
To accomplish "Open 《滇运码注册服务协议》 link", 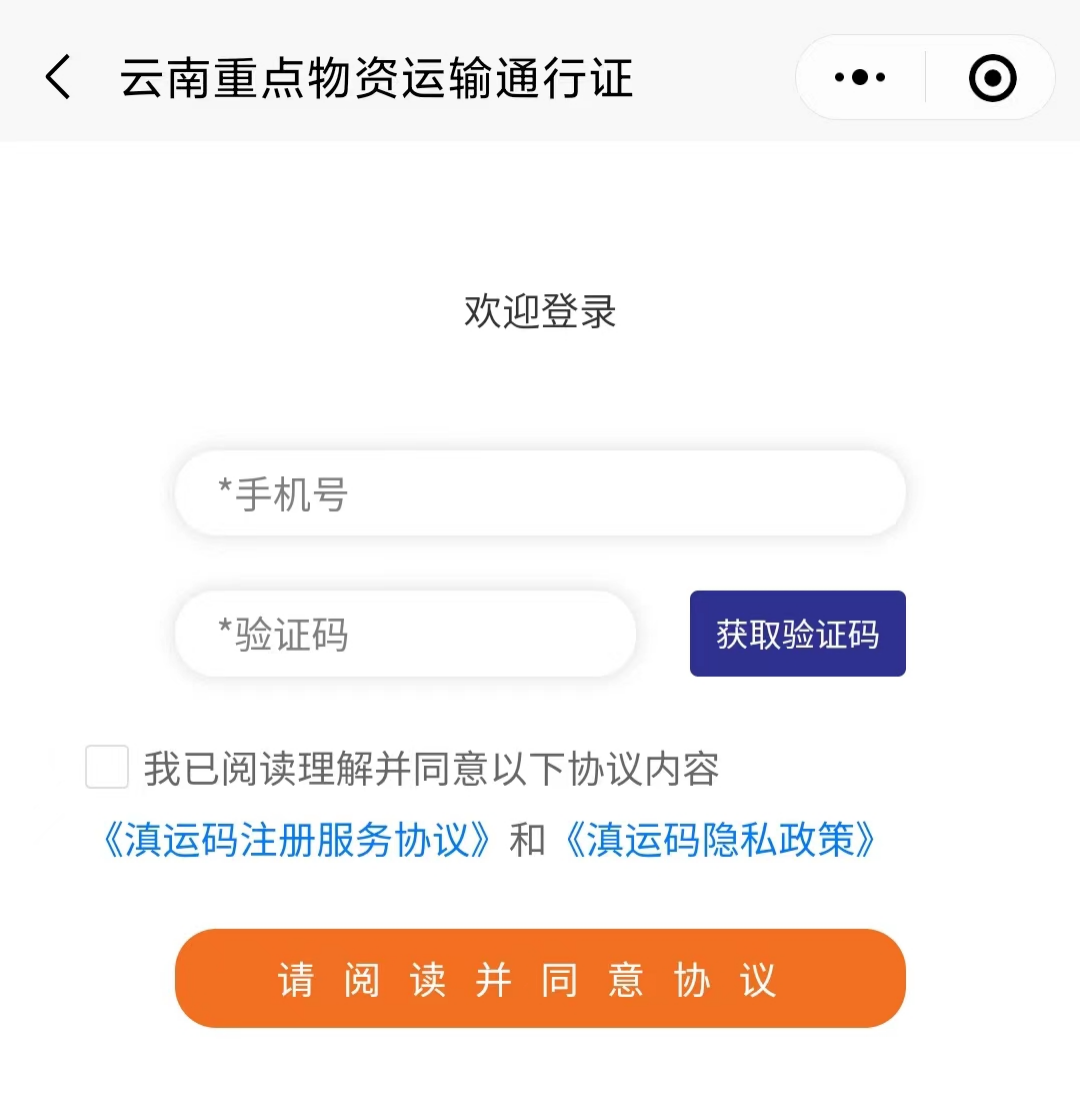I will (x=297, y=840).
